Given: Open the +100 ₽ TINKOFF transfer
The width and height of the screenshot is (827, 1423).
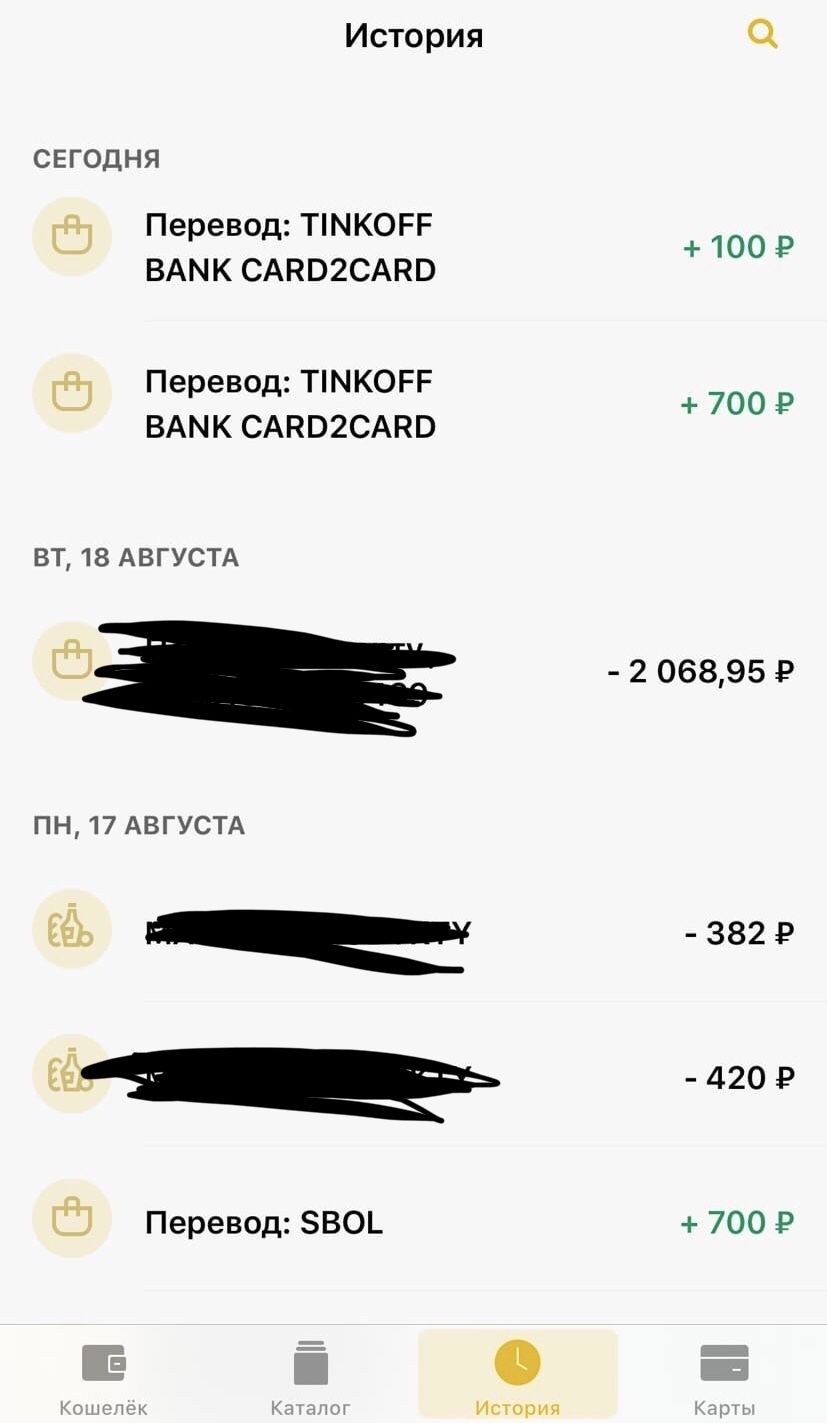Looking at the screenshot, I should [x=413, y=247].
